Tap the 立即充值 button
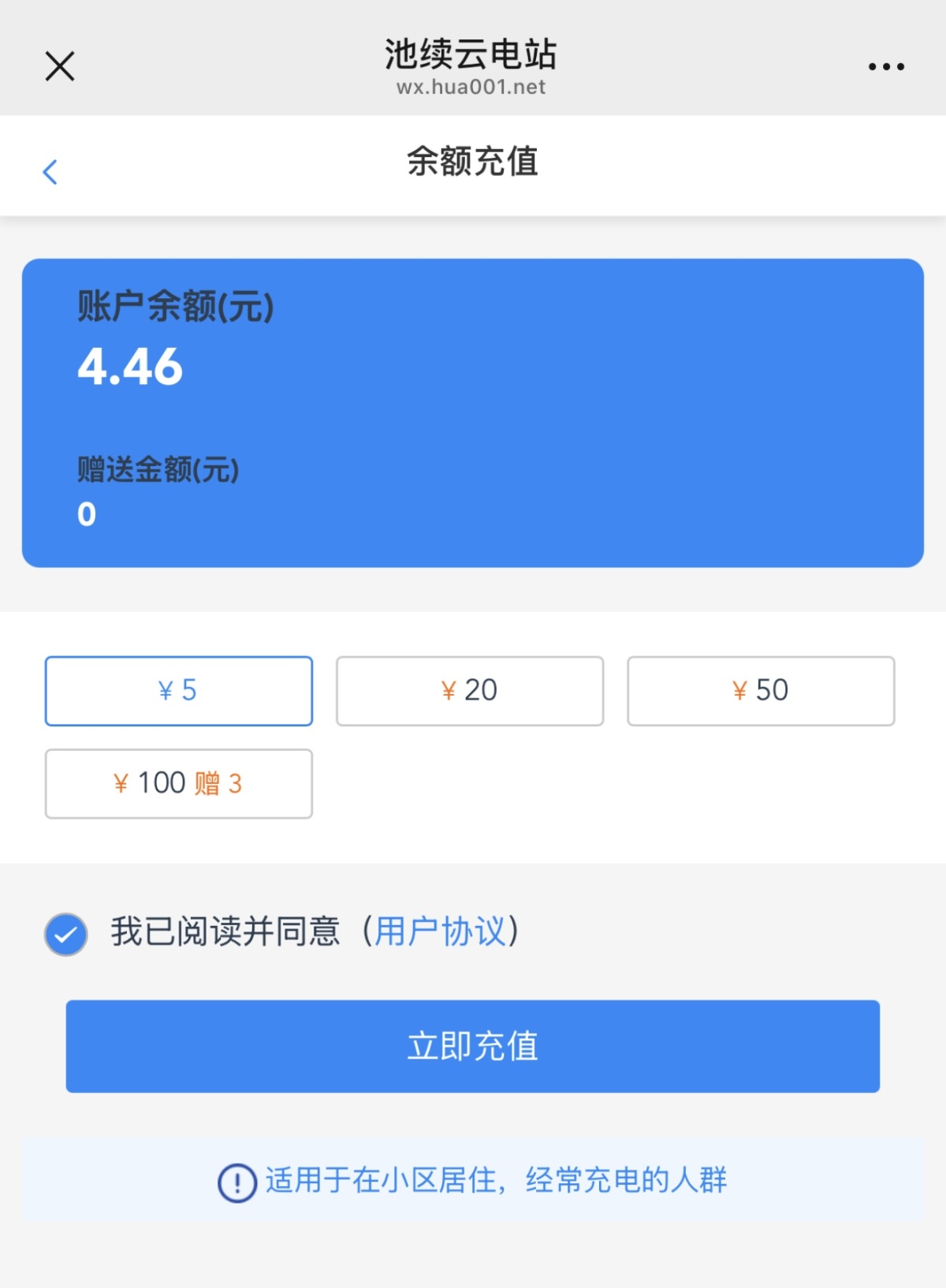946x1288 pixels. [x=473, y=1047]
